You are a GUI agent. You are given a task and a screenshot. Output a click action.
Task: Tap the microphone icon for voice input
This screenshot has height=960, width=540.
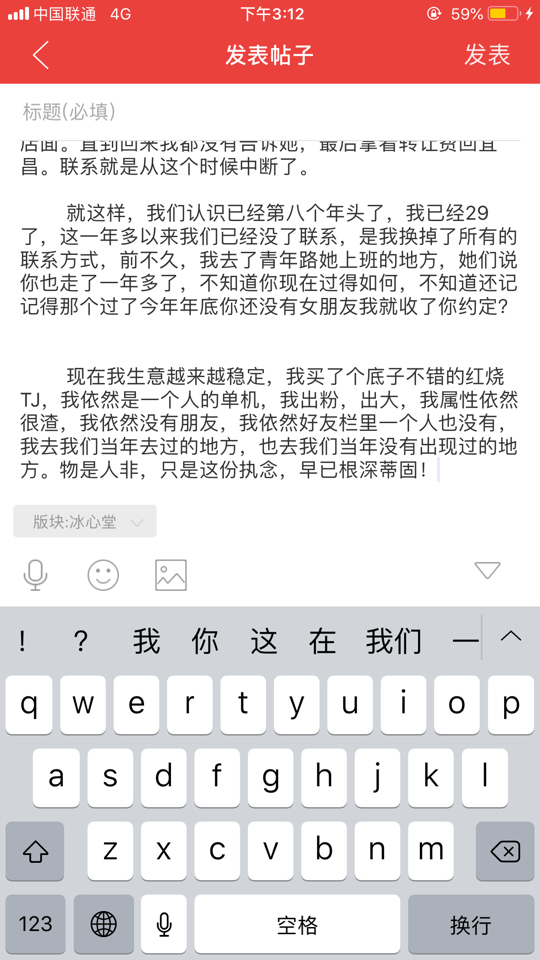click(35, 575)
